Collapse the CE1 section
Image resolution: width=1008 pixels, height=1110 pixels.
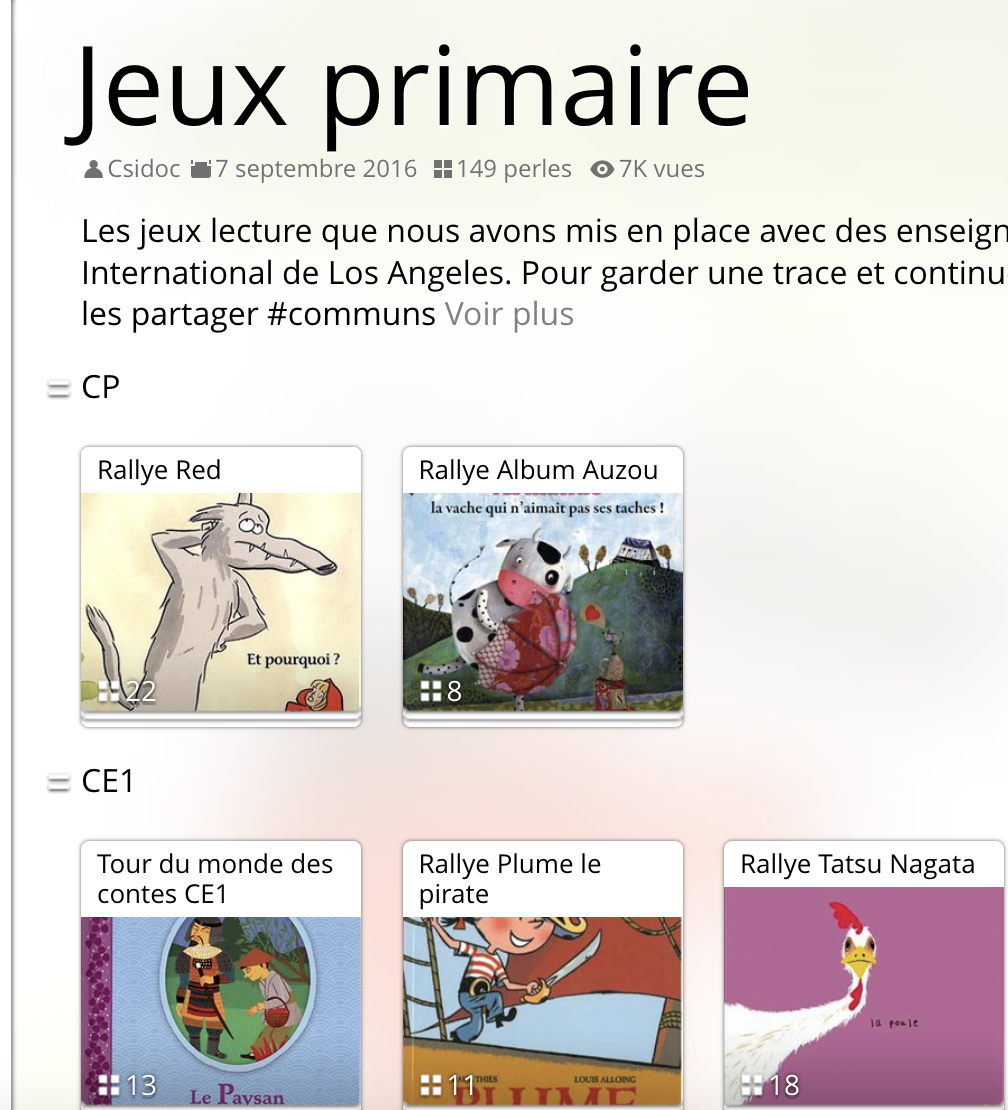tap(59, 783)
